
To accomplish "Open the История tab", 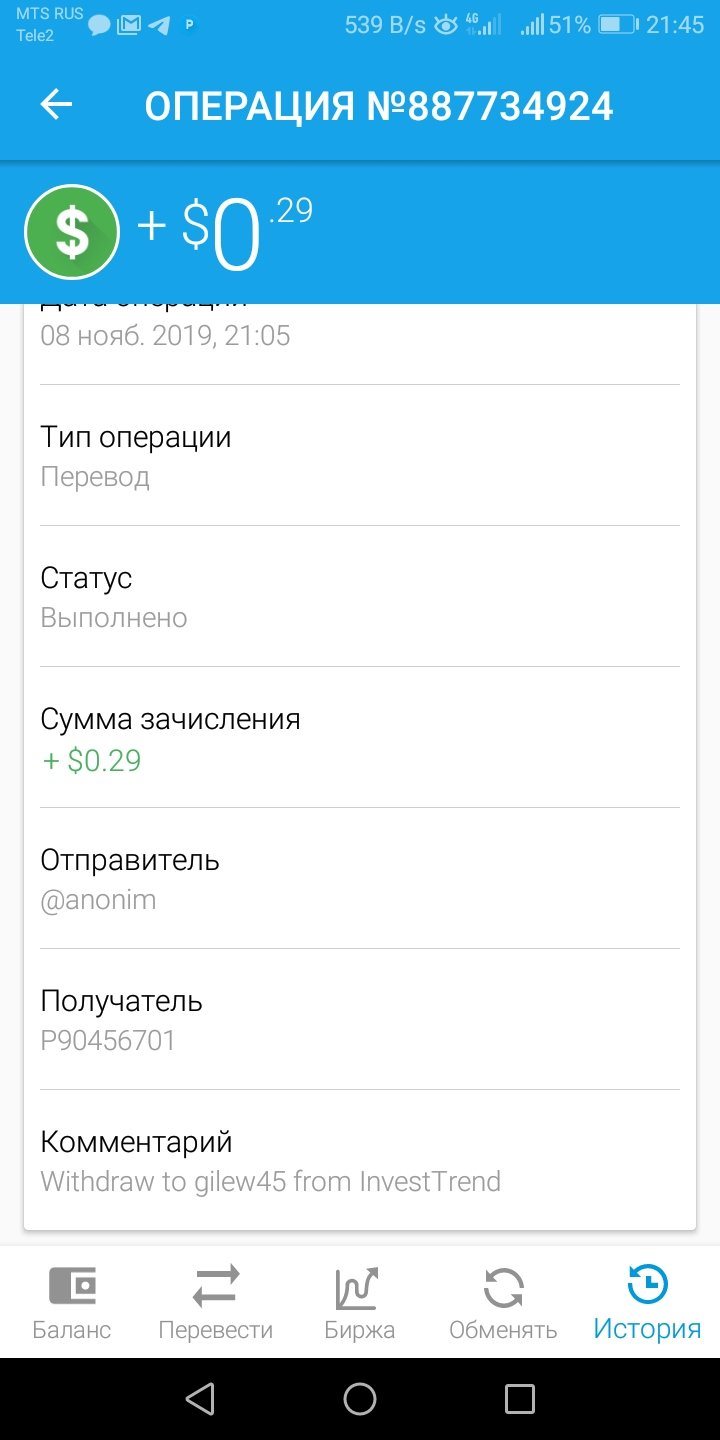I will click(647, 1302).
